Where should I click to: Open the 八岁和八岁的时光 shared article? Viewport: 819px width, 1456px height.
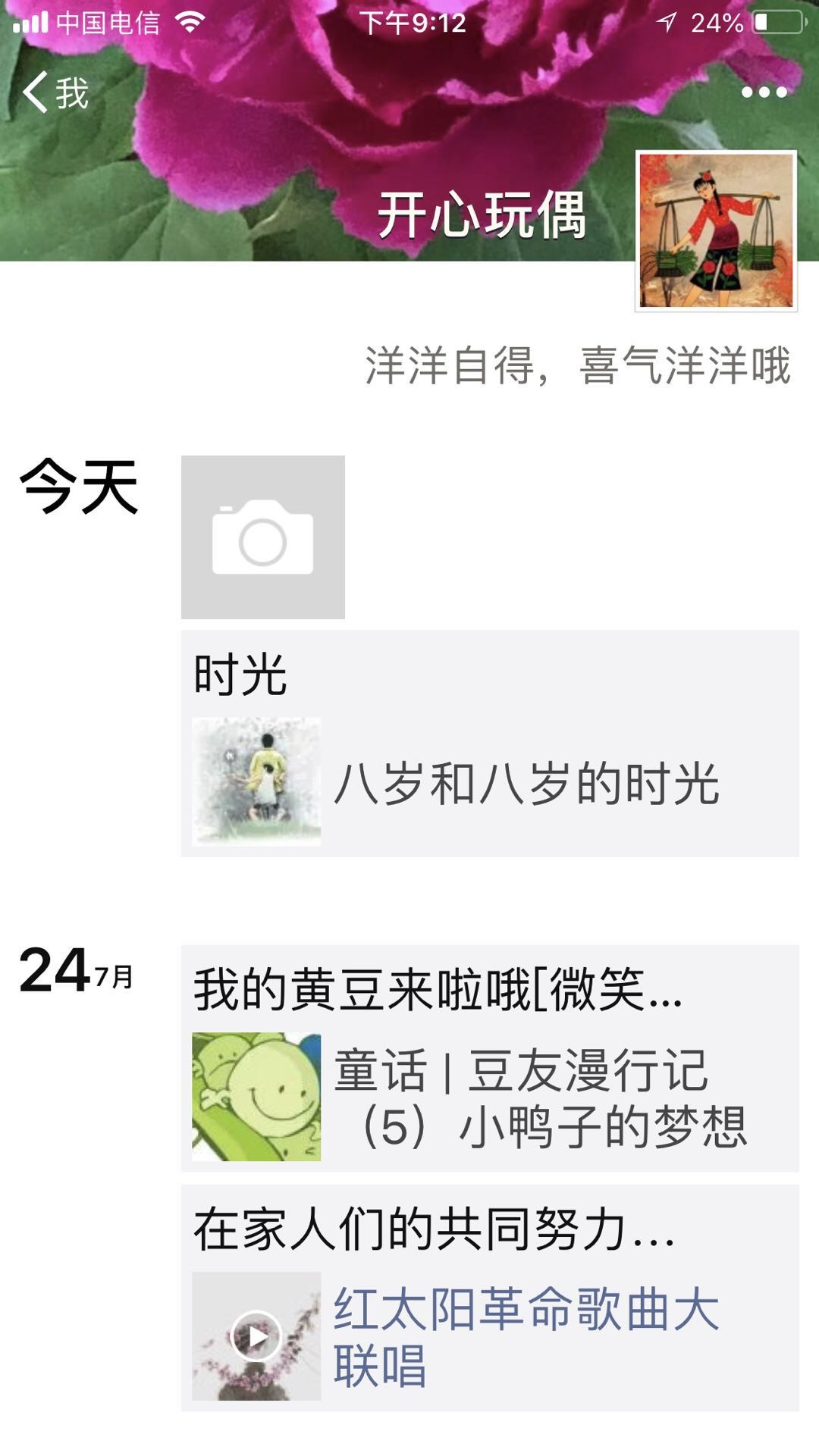click(x=489, y=782)
